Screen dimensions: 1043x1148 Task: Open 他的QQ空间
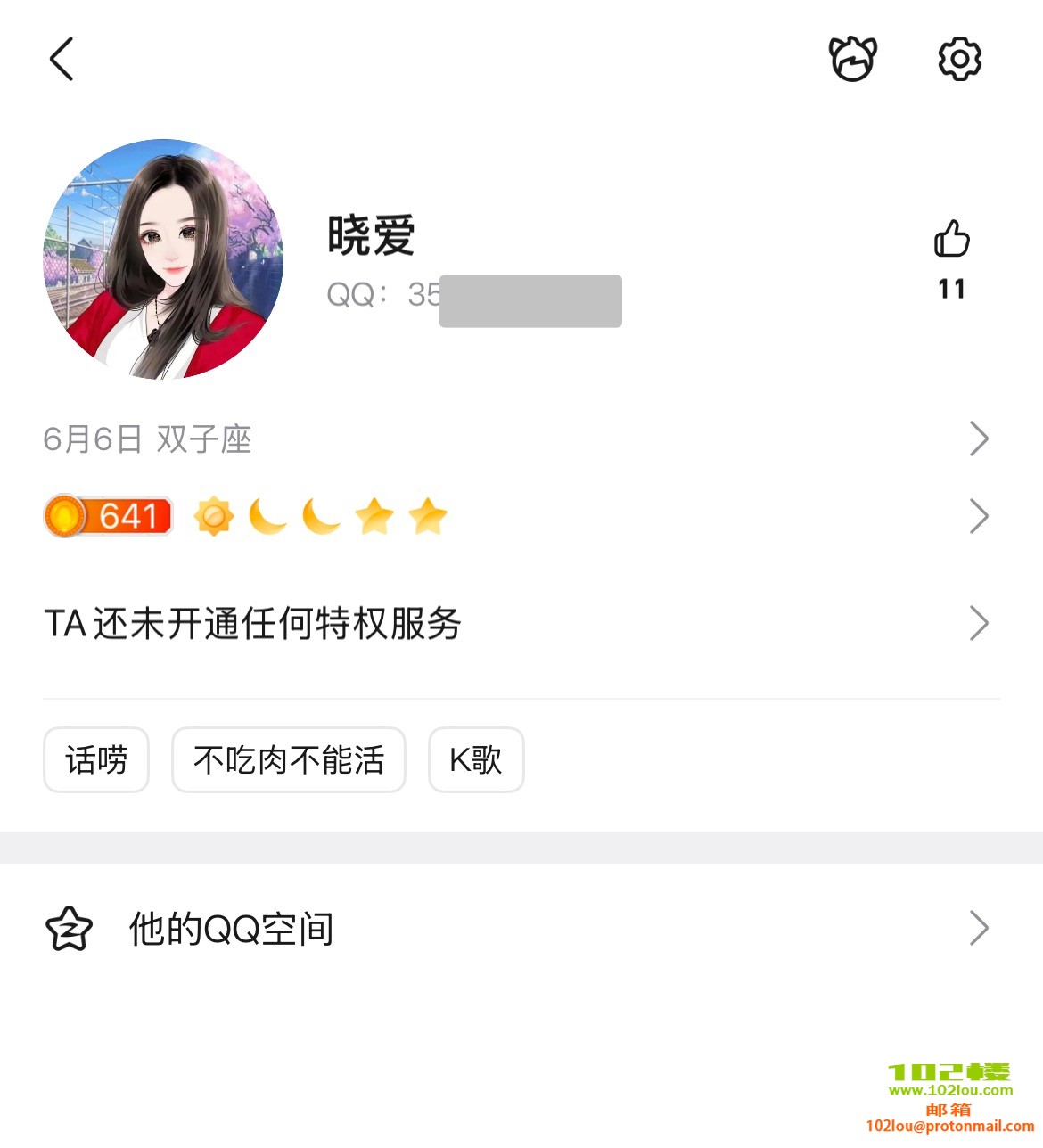[517, 929]
